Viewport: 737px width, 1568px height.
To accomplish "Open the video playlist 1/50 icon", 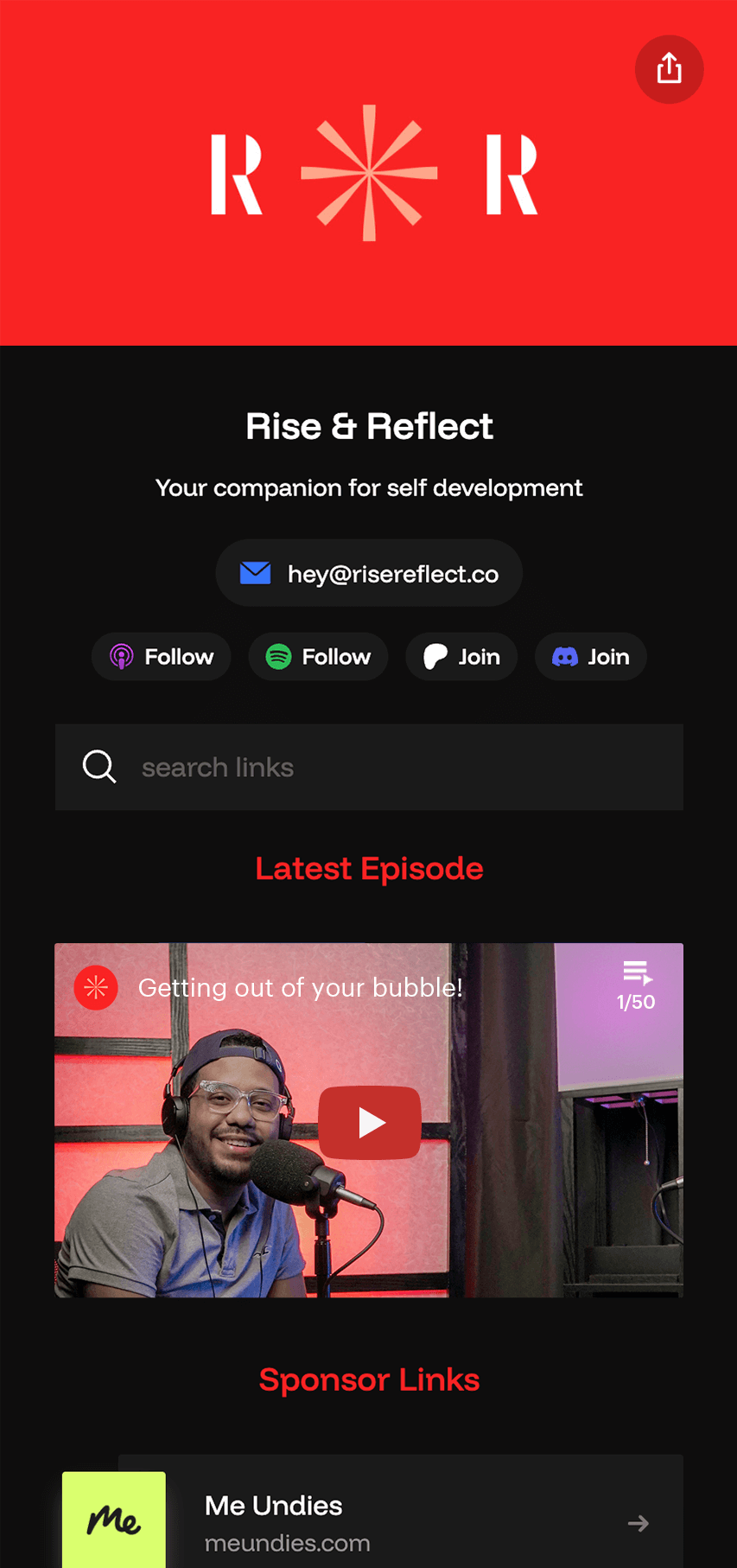I will click(x=637, y=985).
